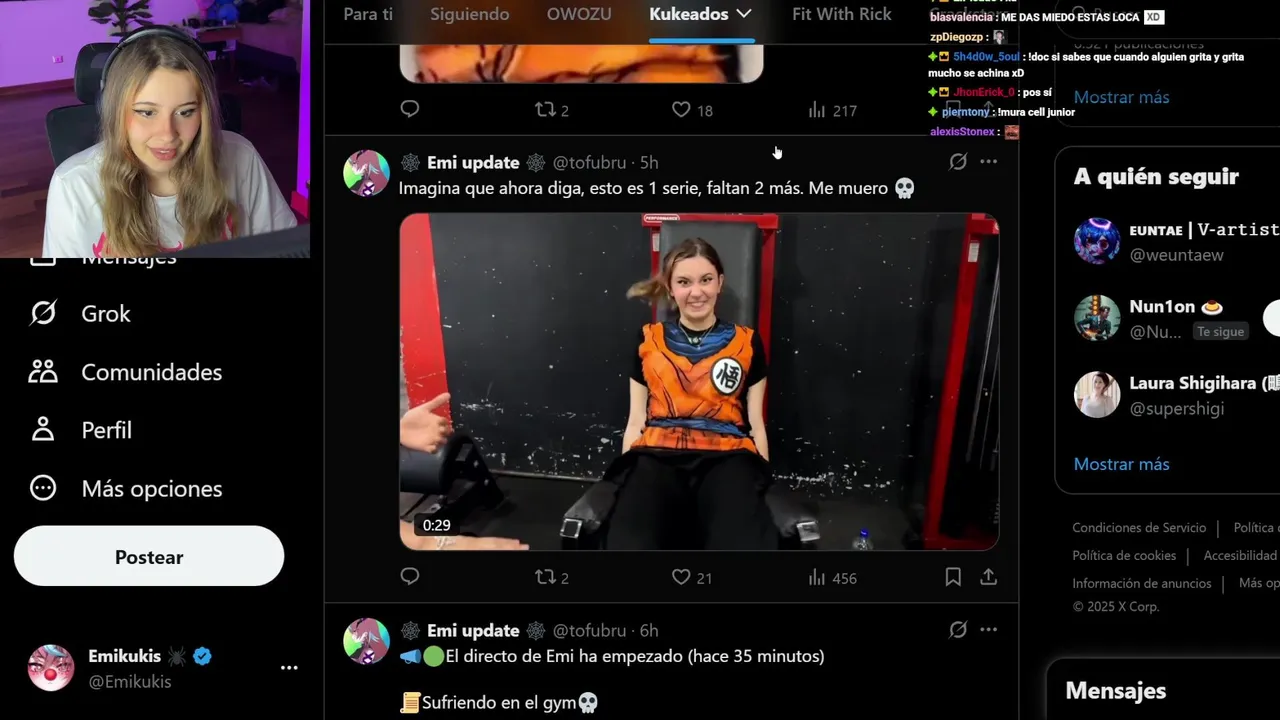
Task: Bookmark the Emi update gym video post
Action: (x=953, y=577)
